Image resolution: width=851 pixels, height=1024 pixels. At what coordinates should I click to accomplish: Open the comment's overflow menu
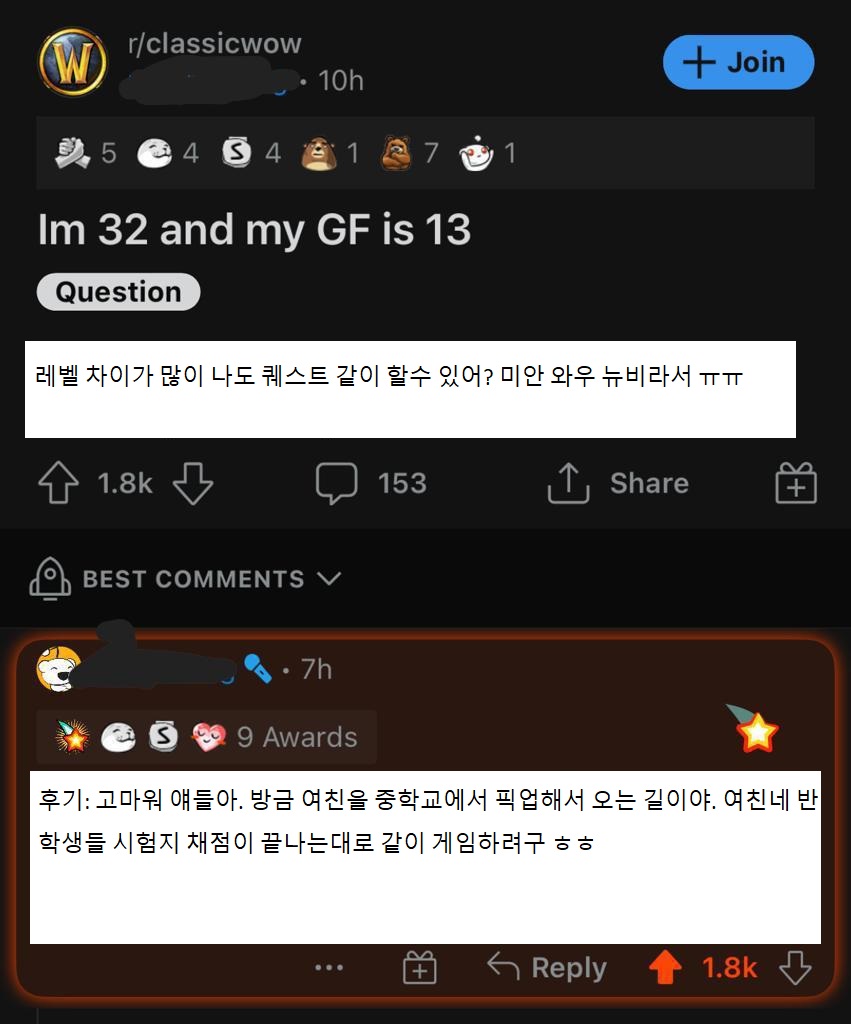click(329, 967)
